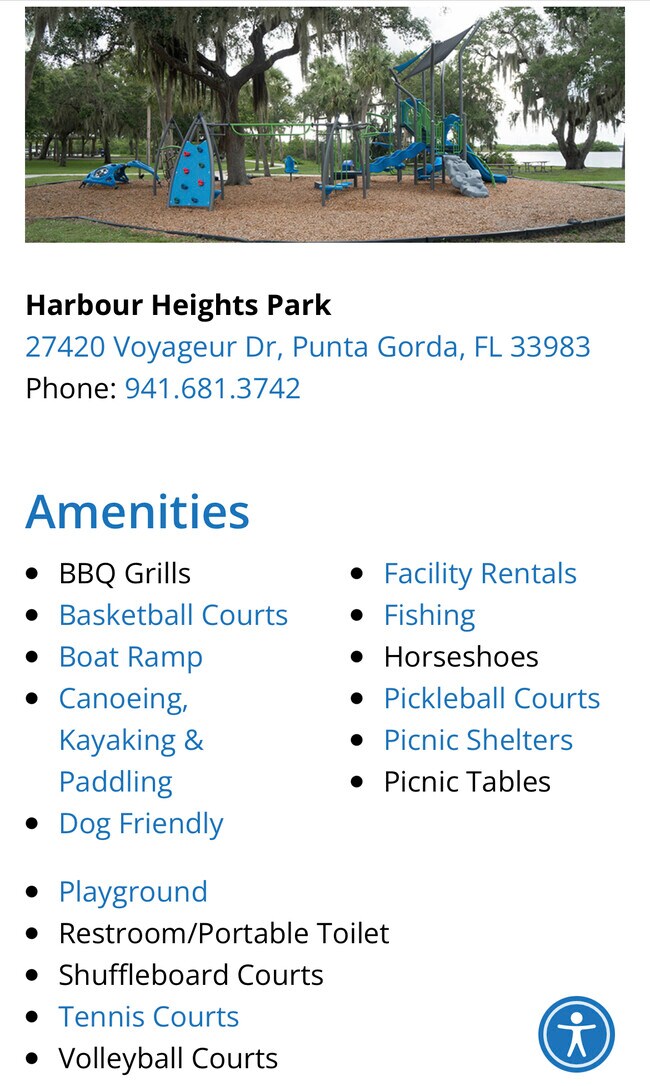Open the Facility Rentals link
The image size is (650, 1086).
(480, 574)
